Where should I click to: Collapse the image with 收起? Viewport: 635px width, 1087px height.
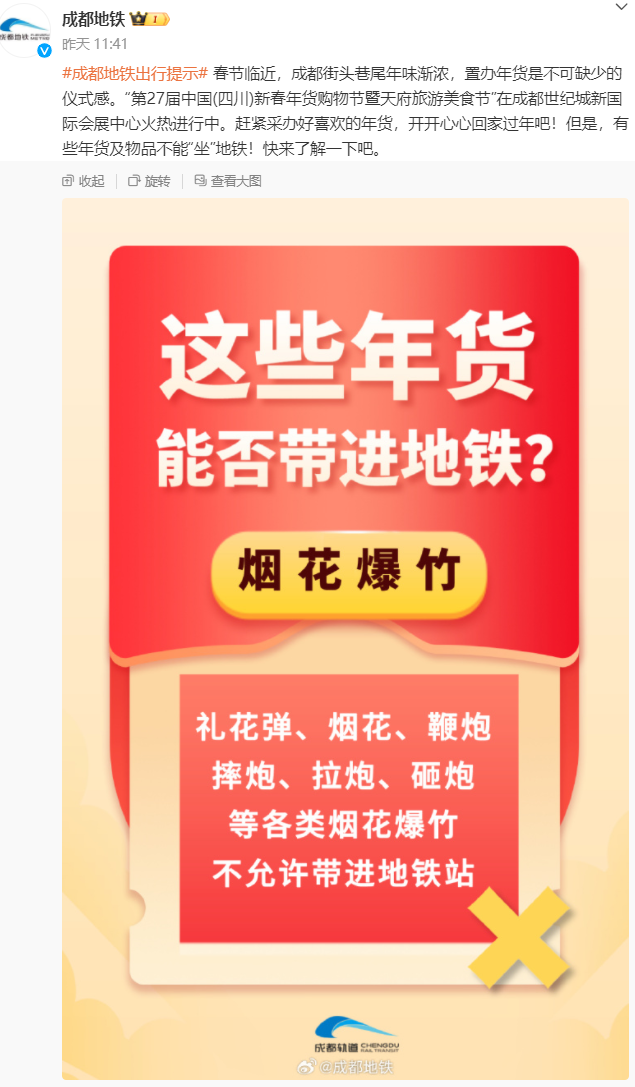click(x=83, y=181)
